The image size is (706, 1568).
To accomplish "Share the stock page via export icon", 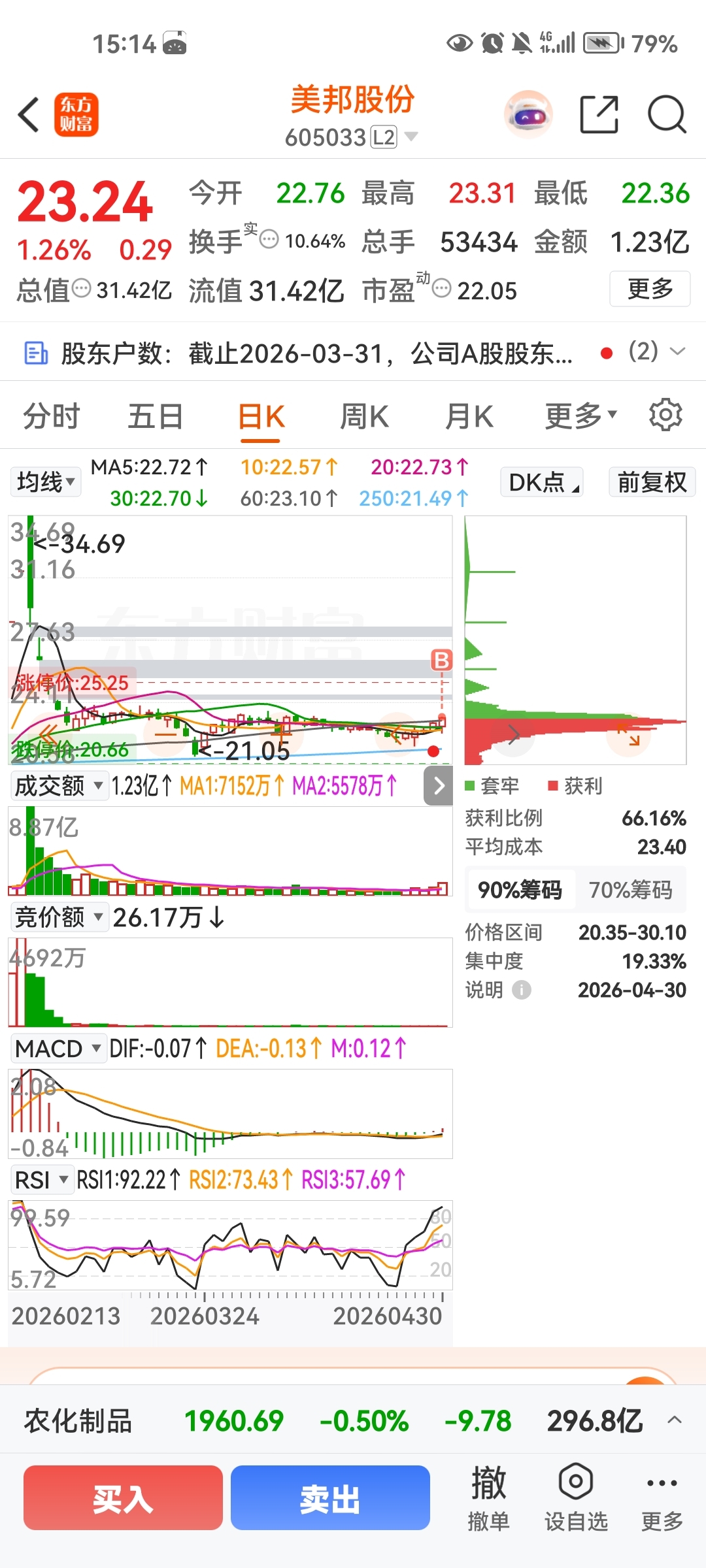I will 599,114.
